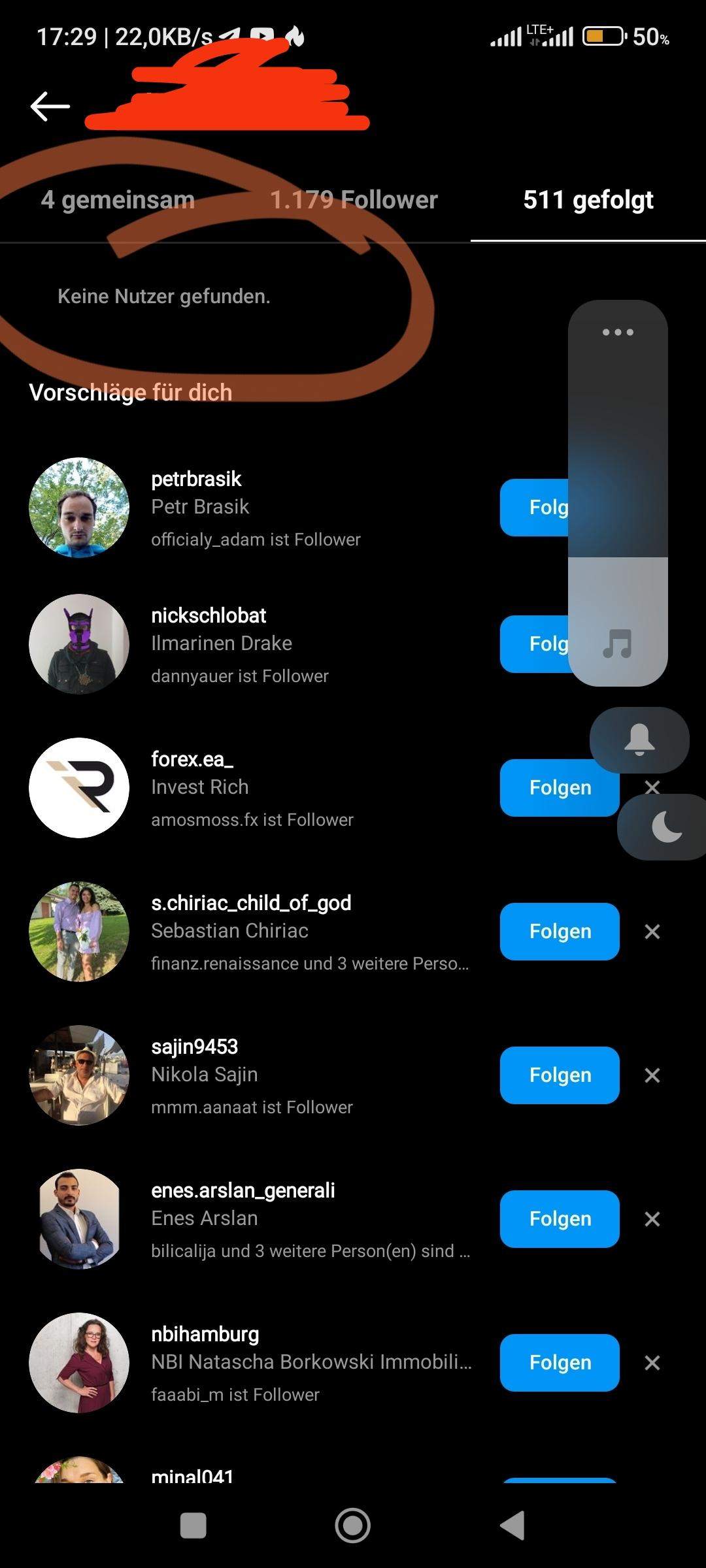Follow sajin9453
The image size is (706, 1568).
coord(560,1075)
